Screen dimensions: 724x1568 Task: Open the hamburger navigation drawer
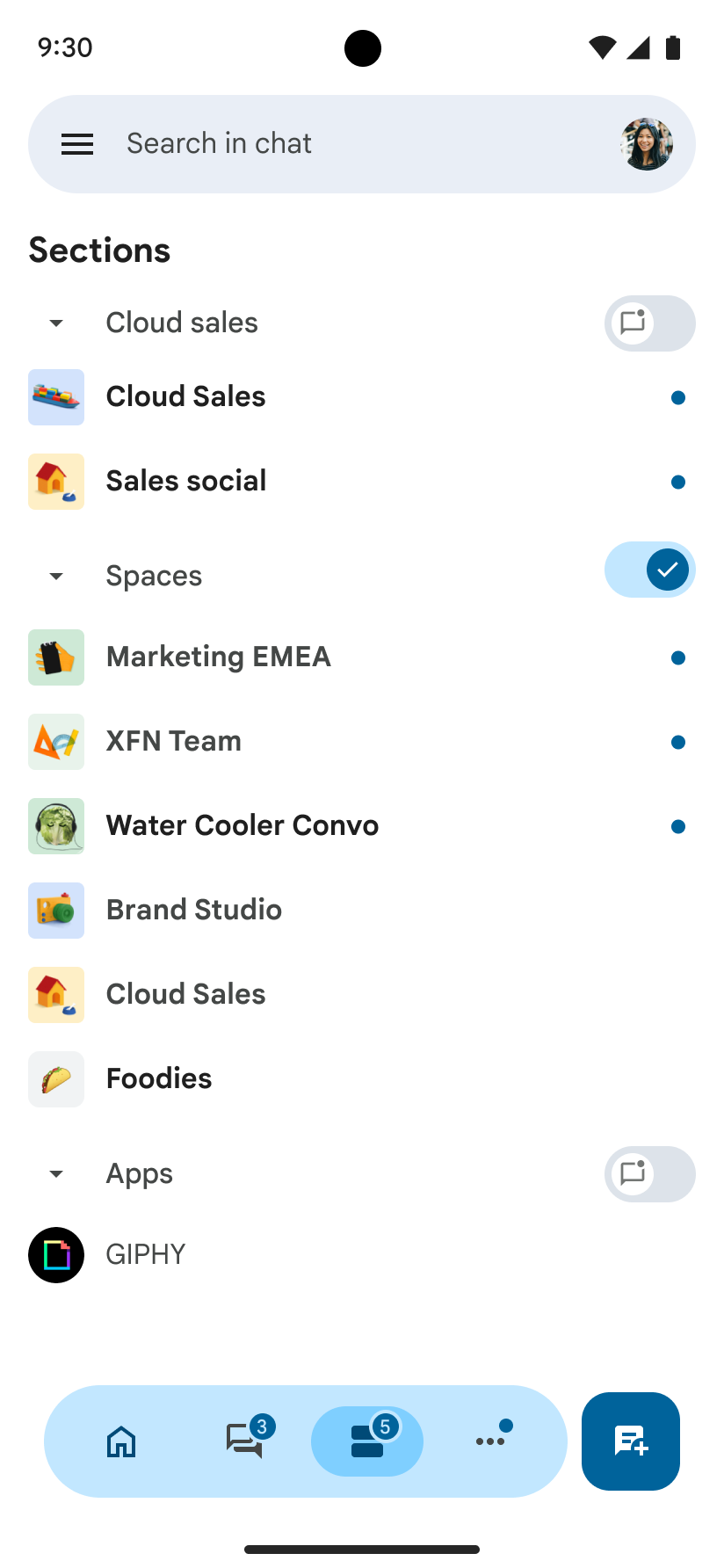pos(77,144)
